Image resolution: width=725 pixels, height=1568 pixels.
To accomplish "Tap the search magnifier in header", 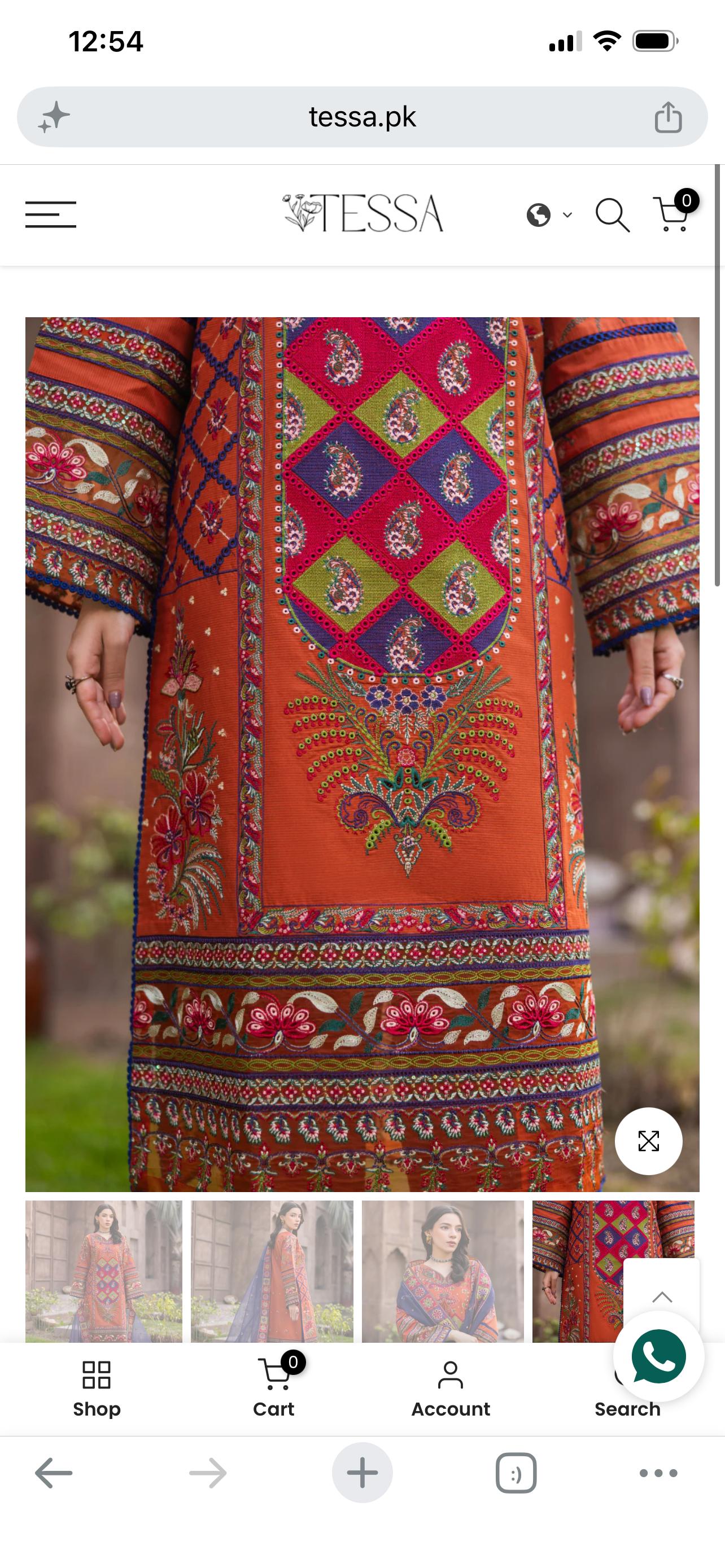I will [x=612, y=215].
